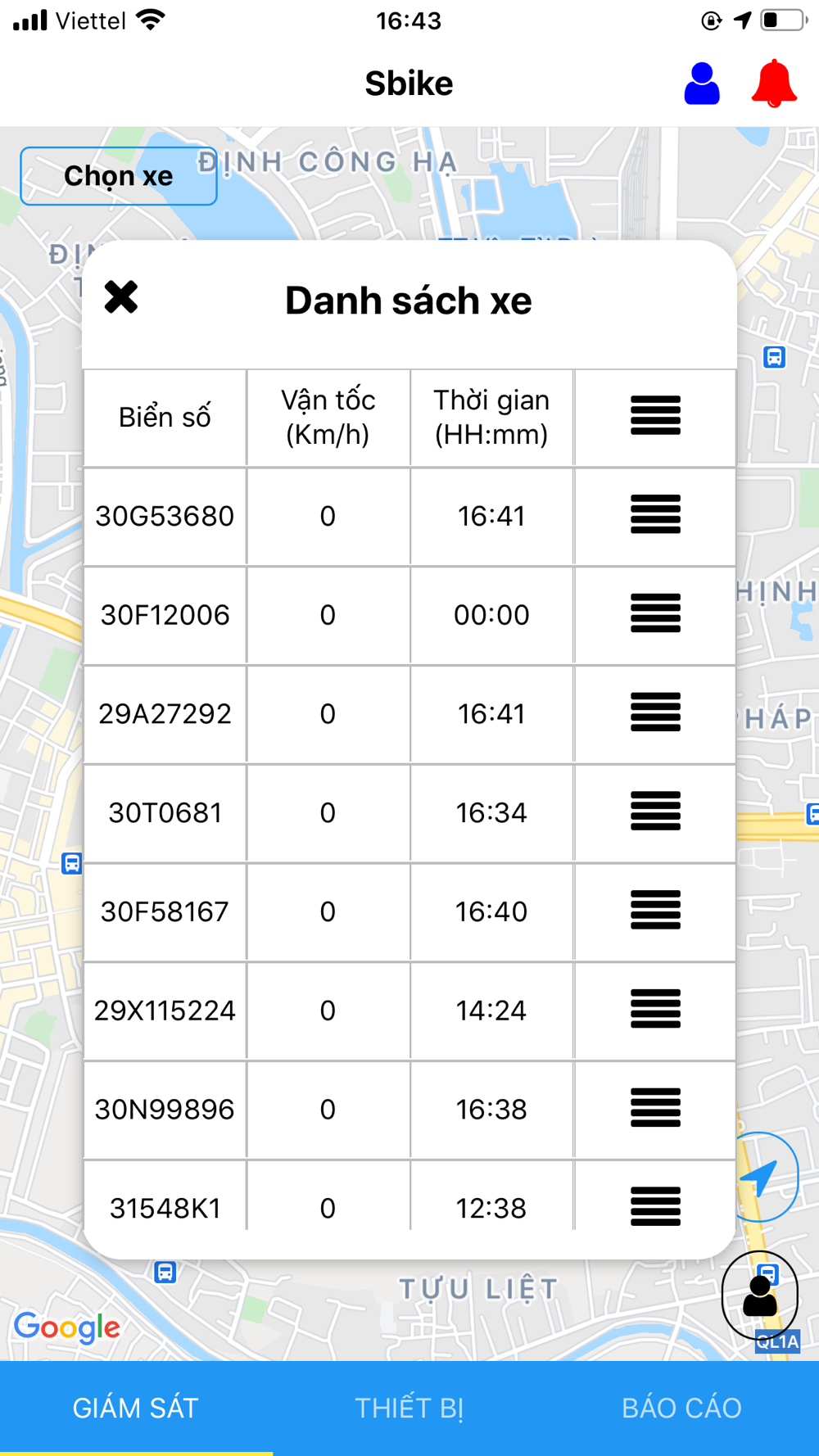
Task: Close the Danh sách xe dialog
Action: click(121, 297)
